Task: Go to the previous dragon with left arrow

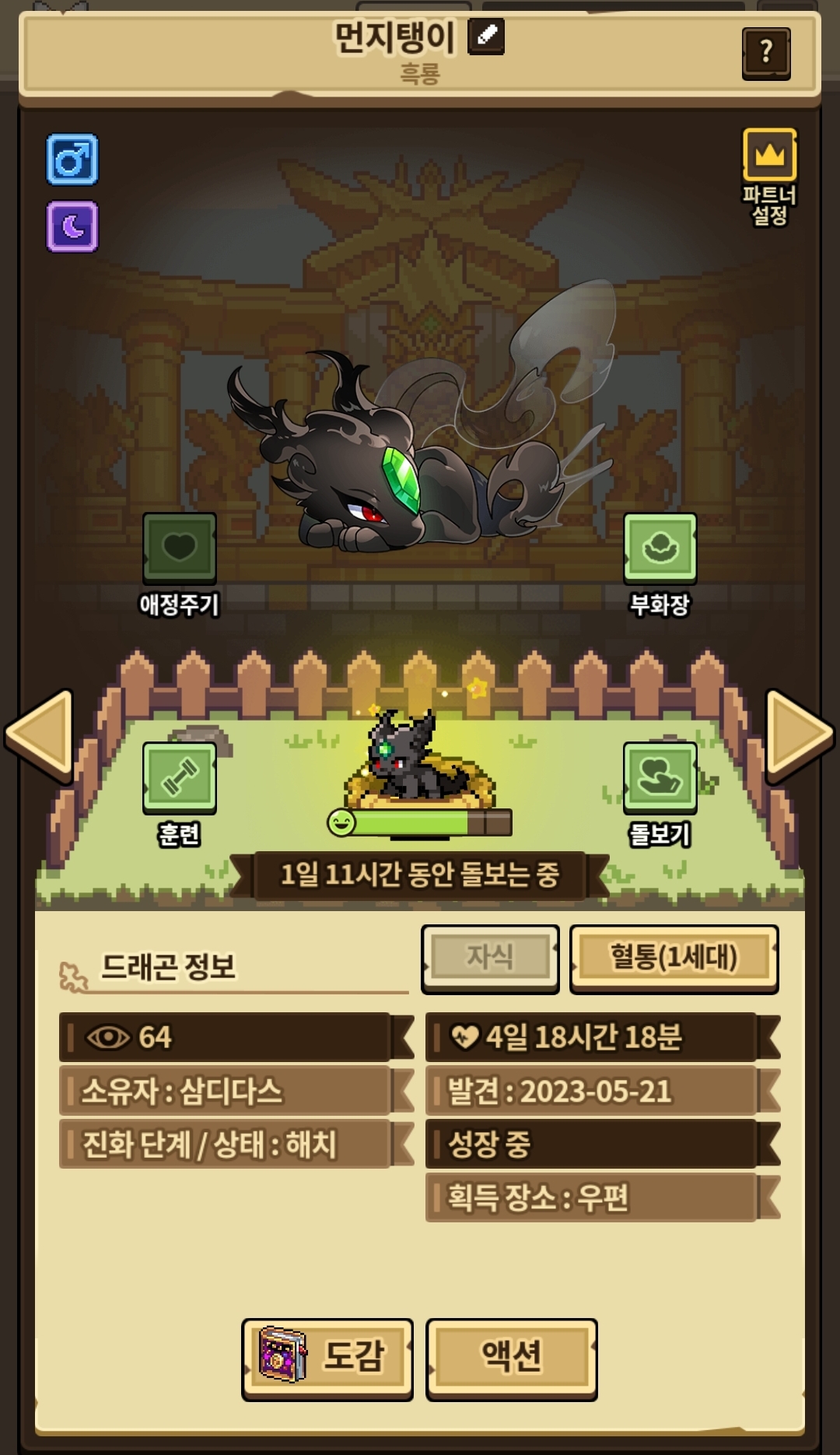Action: click(40, 735)
